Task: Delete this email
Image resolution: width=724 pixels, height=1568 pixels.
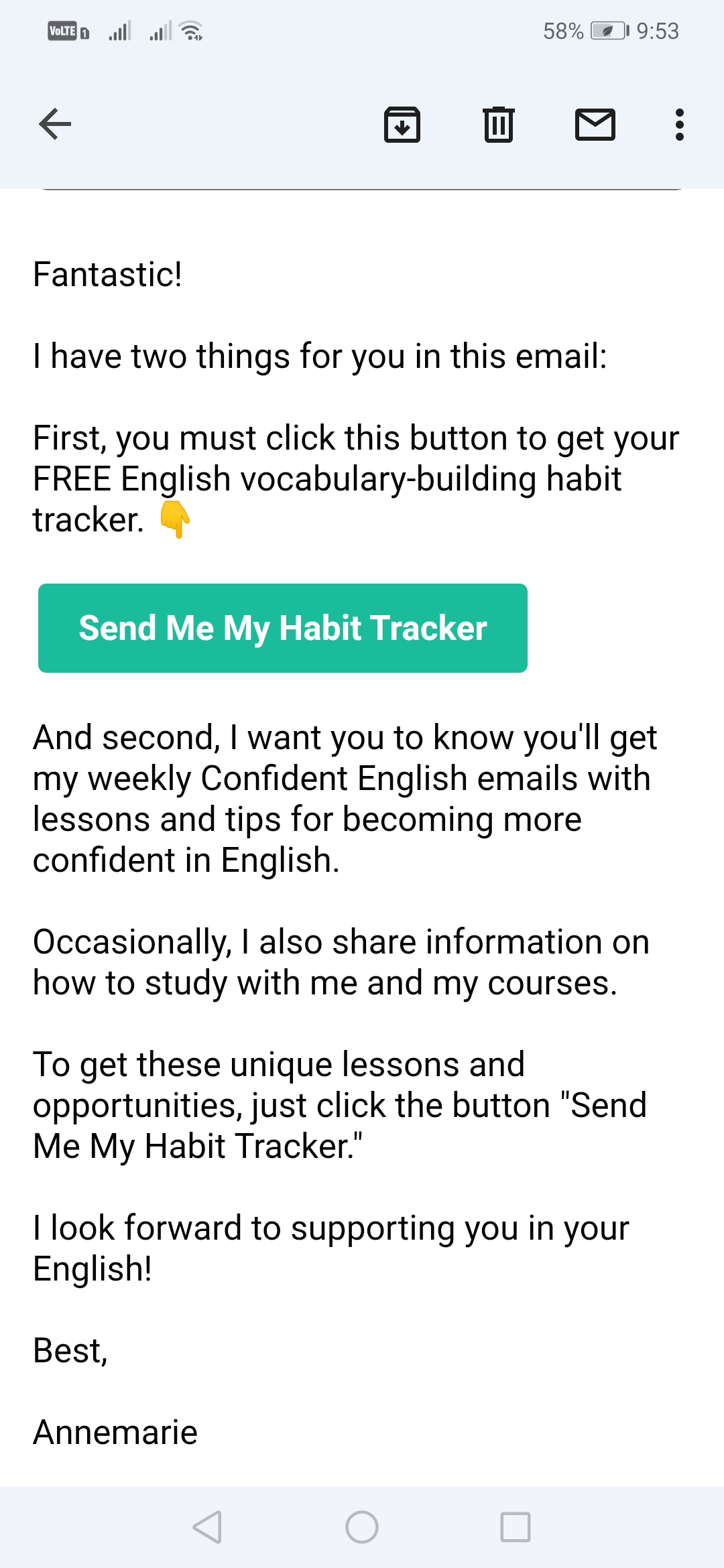Action: point(497,124)
